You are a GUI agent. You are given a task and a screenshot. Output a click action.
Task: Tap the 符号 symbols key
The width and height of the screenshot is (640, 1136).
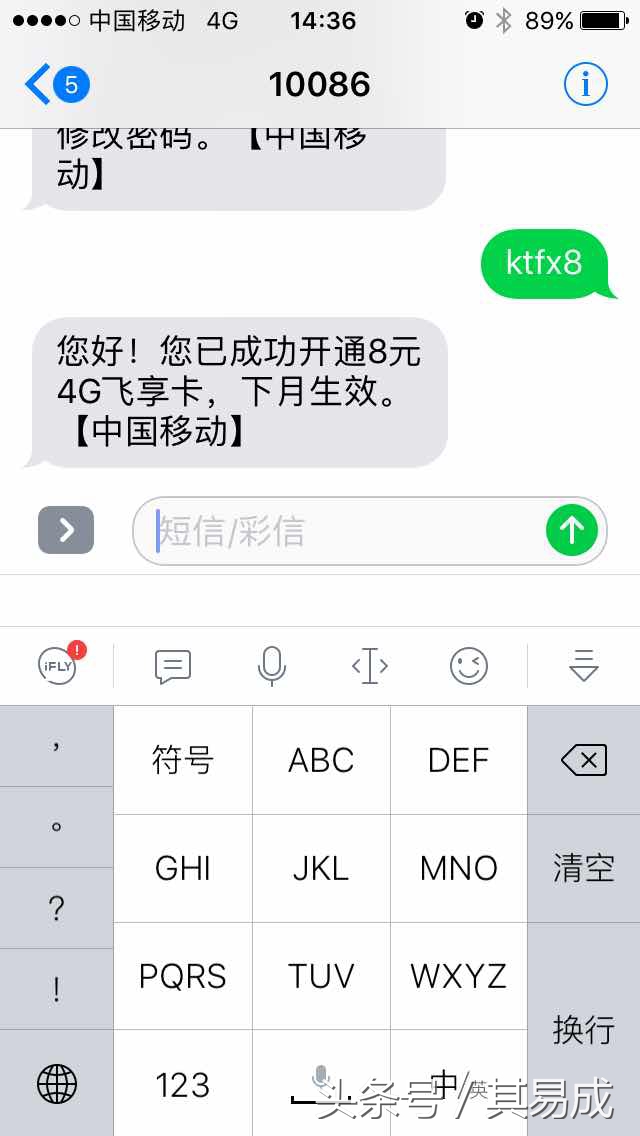tap(183, 760)
